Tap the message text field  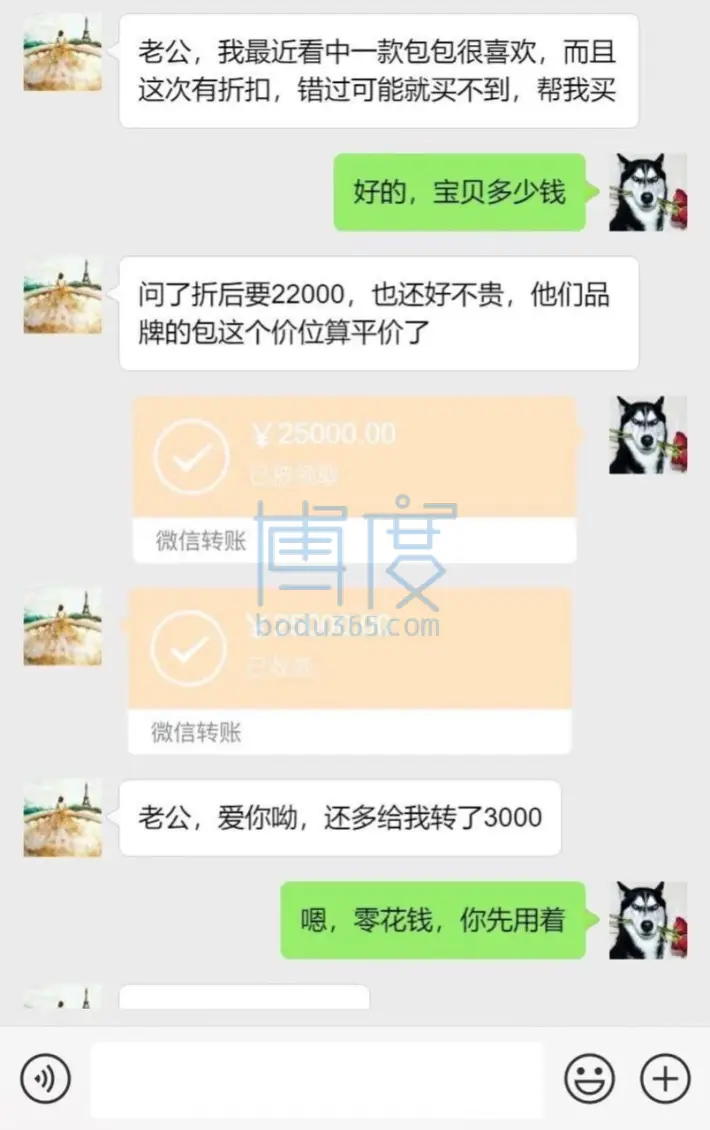316,1079
